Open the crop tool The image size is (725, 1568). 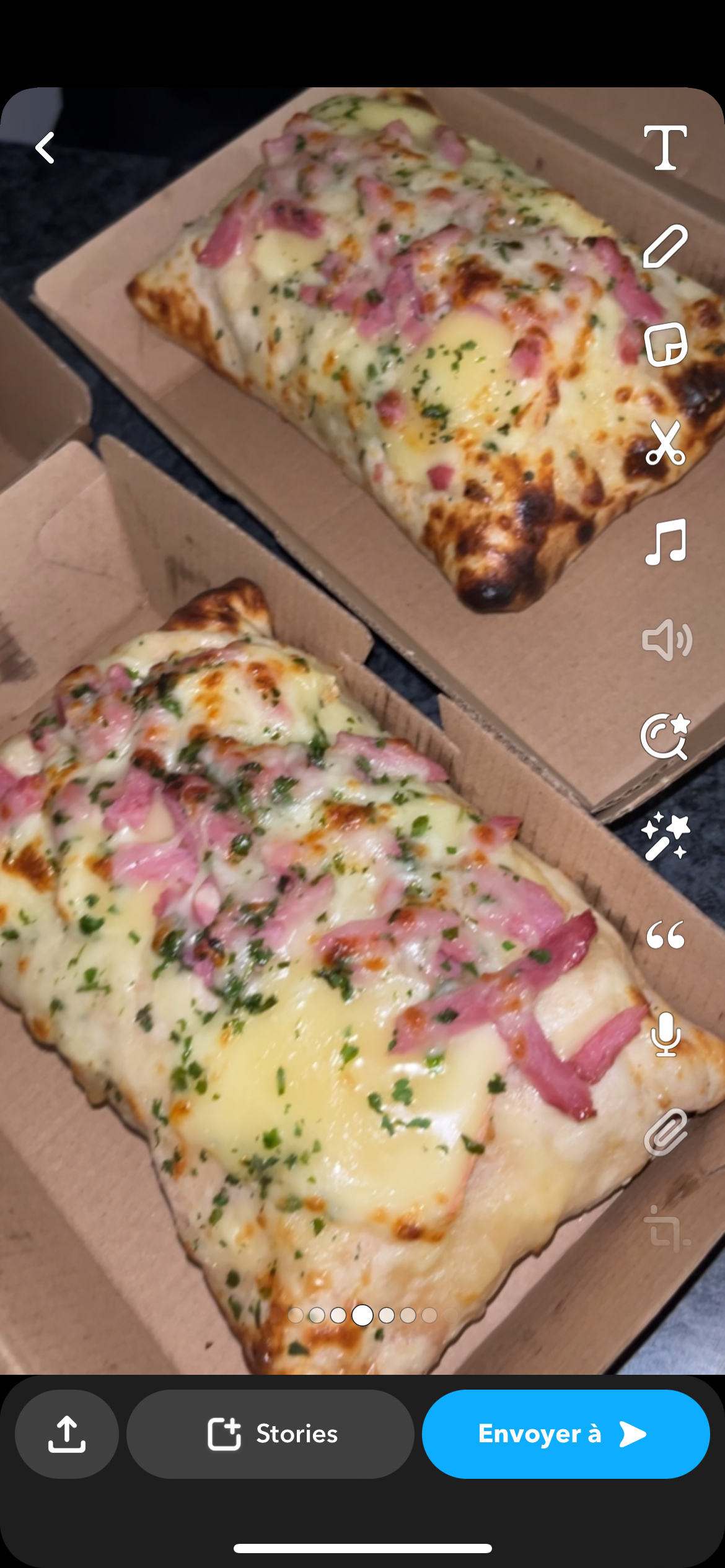click(666, 1229)
